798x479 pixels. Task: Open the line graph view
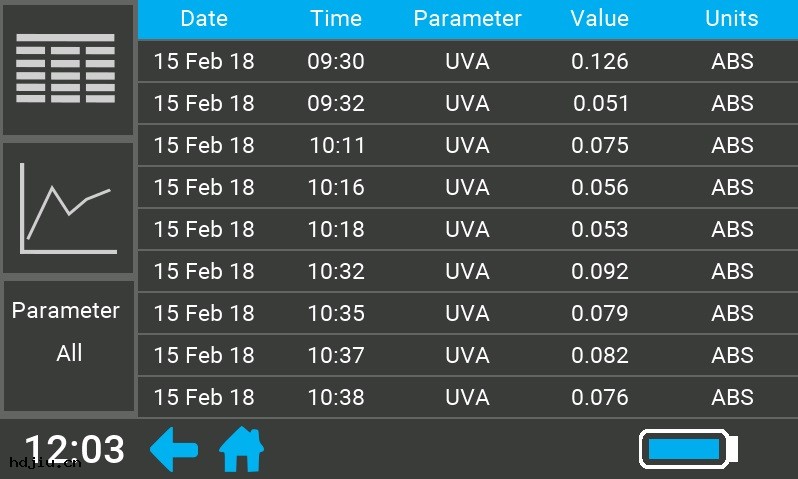[68, 208]
